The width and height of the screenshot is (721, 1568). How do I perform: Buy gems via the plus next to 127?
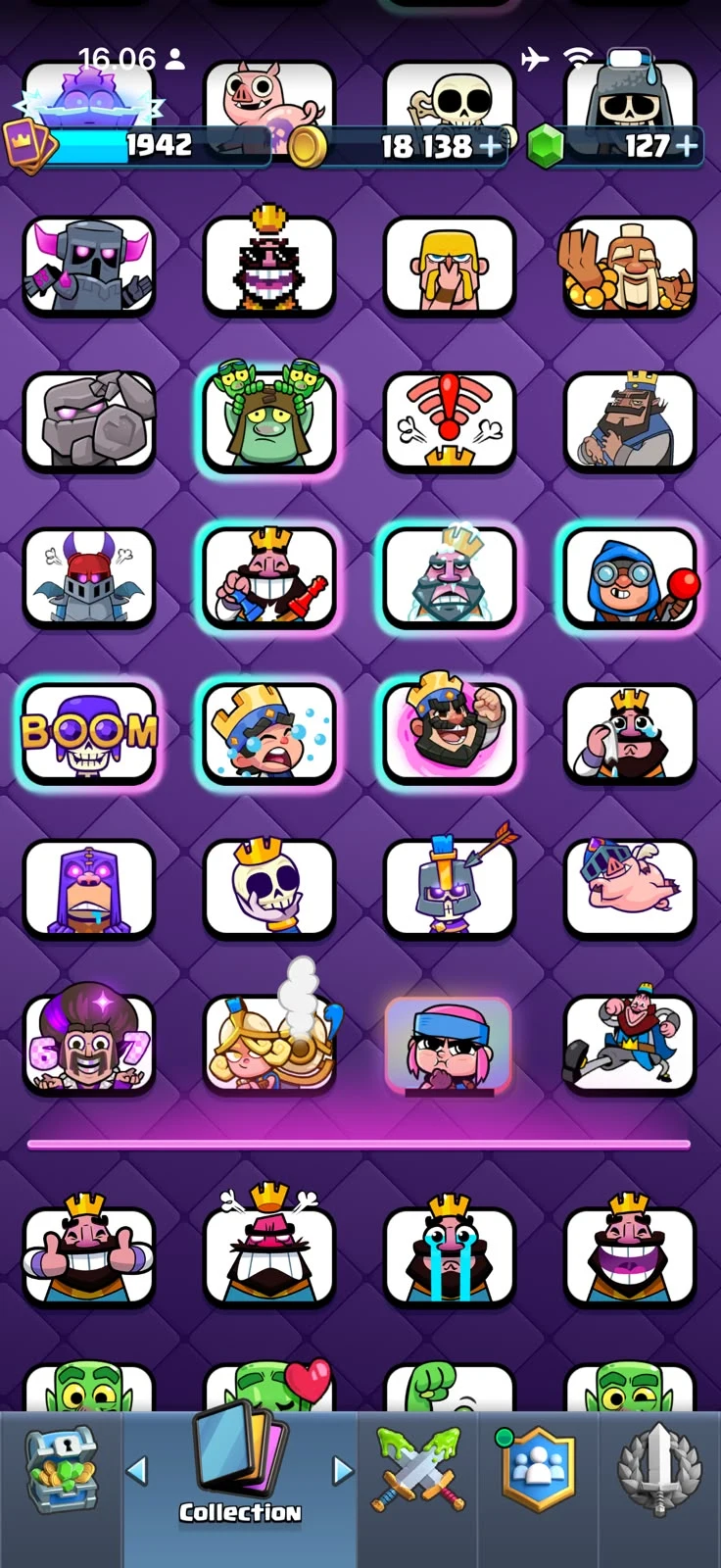click(688, 146)
